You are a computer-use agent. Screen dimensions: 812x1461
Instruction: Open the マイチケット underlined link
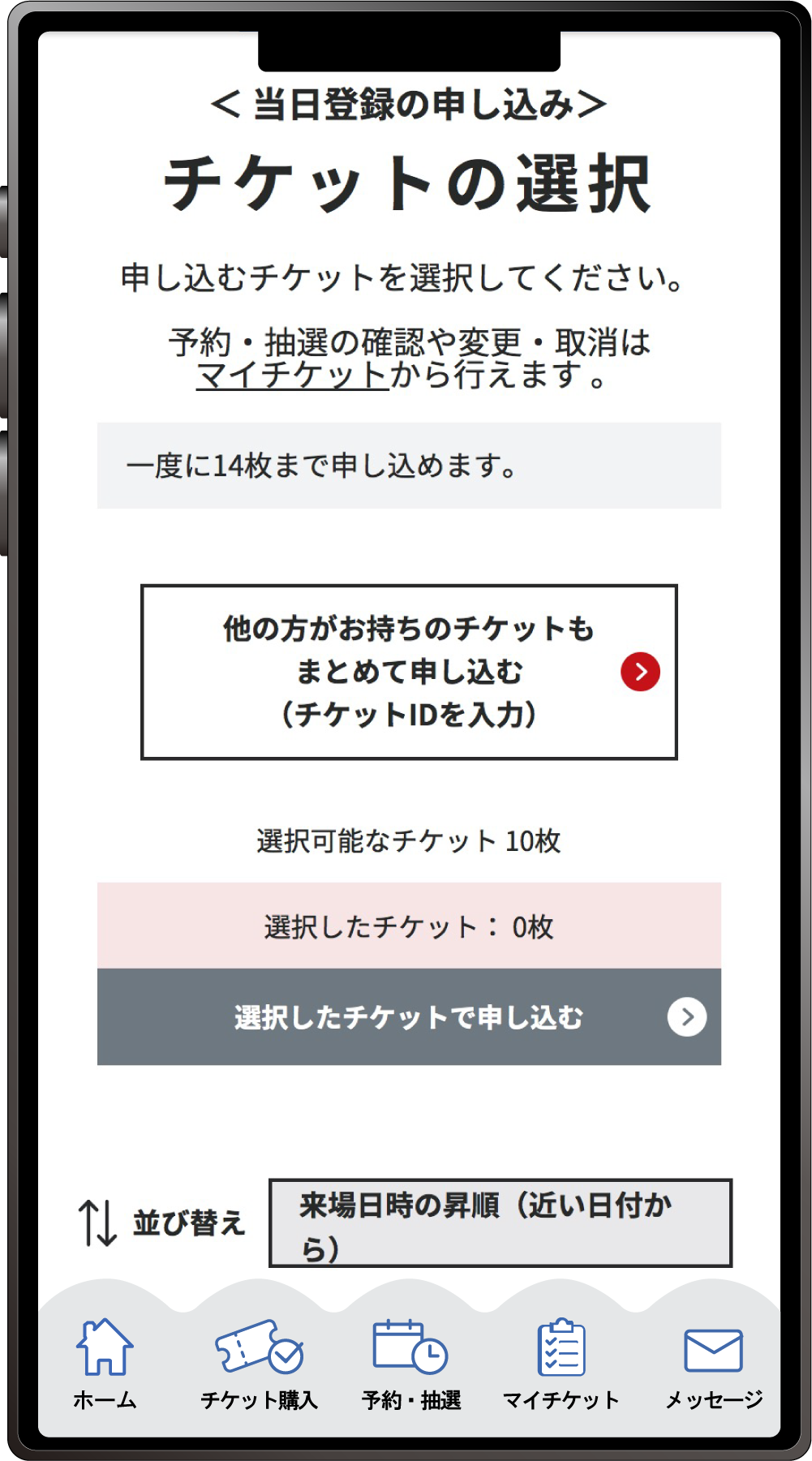pyautogui.click(x=293, y=376)
